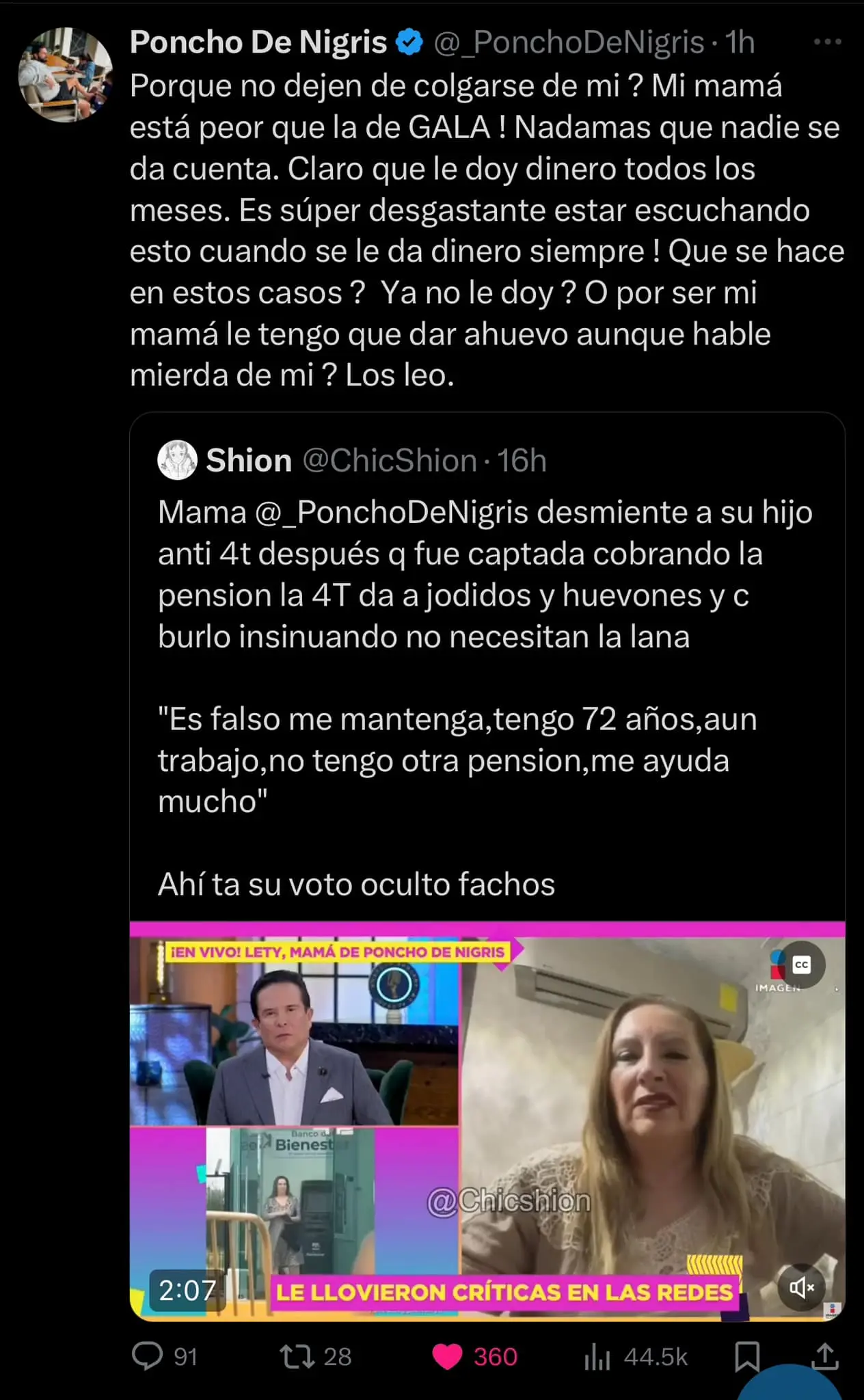864x1400 pixels.
Task: Open Poncho De Nigris profile picture
Action: (65, 75)
